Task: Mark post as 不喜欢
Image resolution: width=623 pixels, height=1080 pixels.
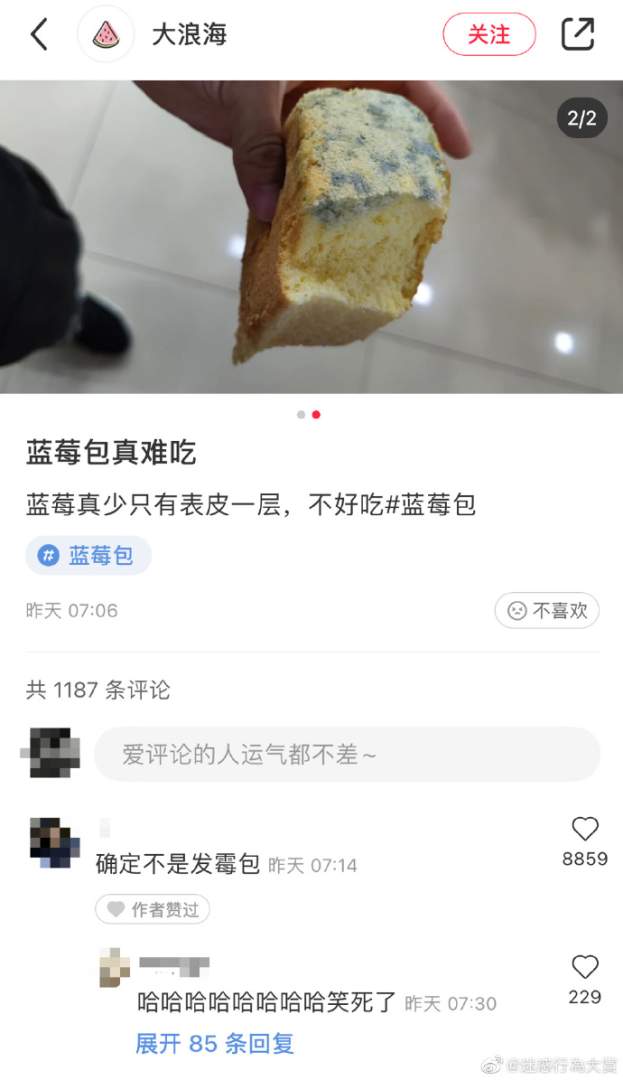Action: [x=547, y=610]
